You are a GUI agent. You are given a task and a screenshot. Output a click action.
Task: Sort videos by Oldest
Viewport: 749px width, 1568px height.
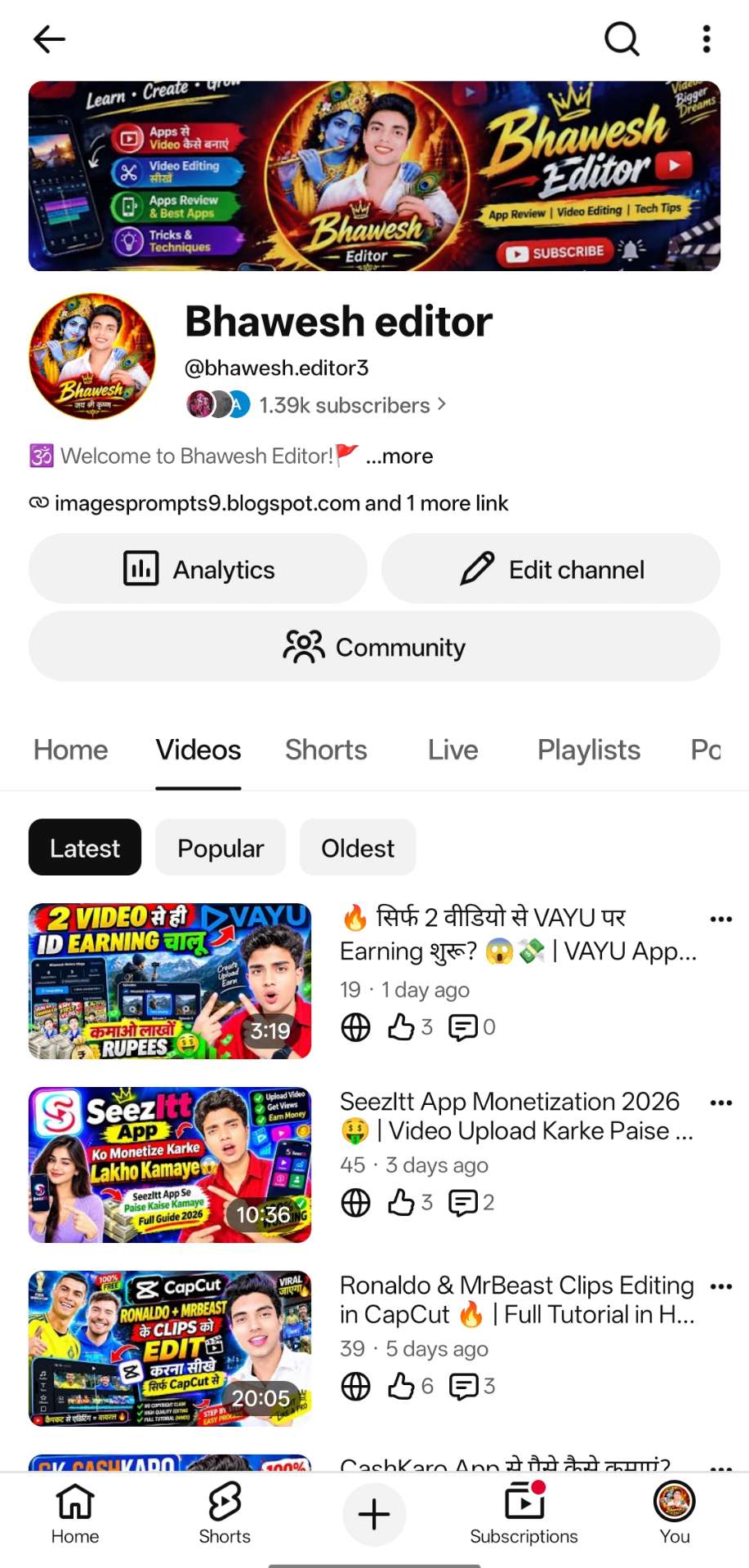358,848
